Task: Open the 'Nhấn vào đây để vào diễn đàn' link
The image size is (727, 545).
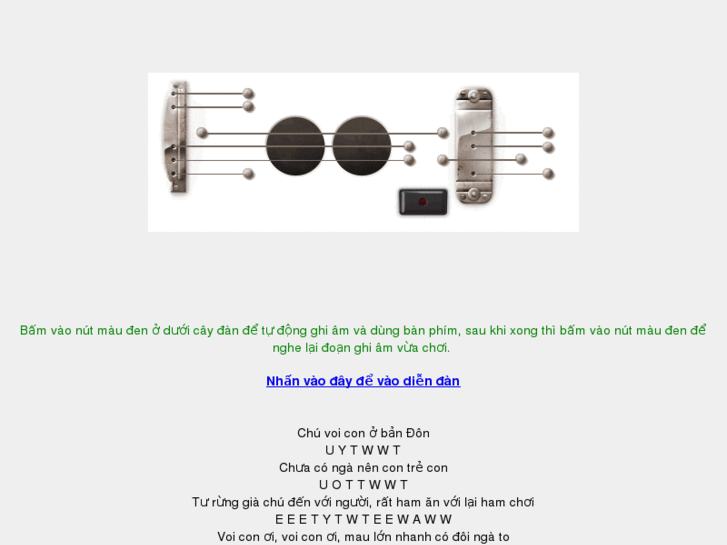Action: point(363,381)
